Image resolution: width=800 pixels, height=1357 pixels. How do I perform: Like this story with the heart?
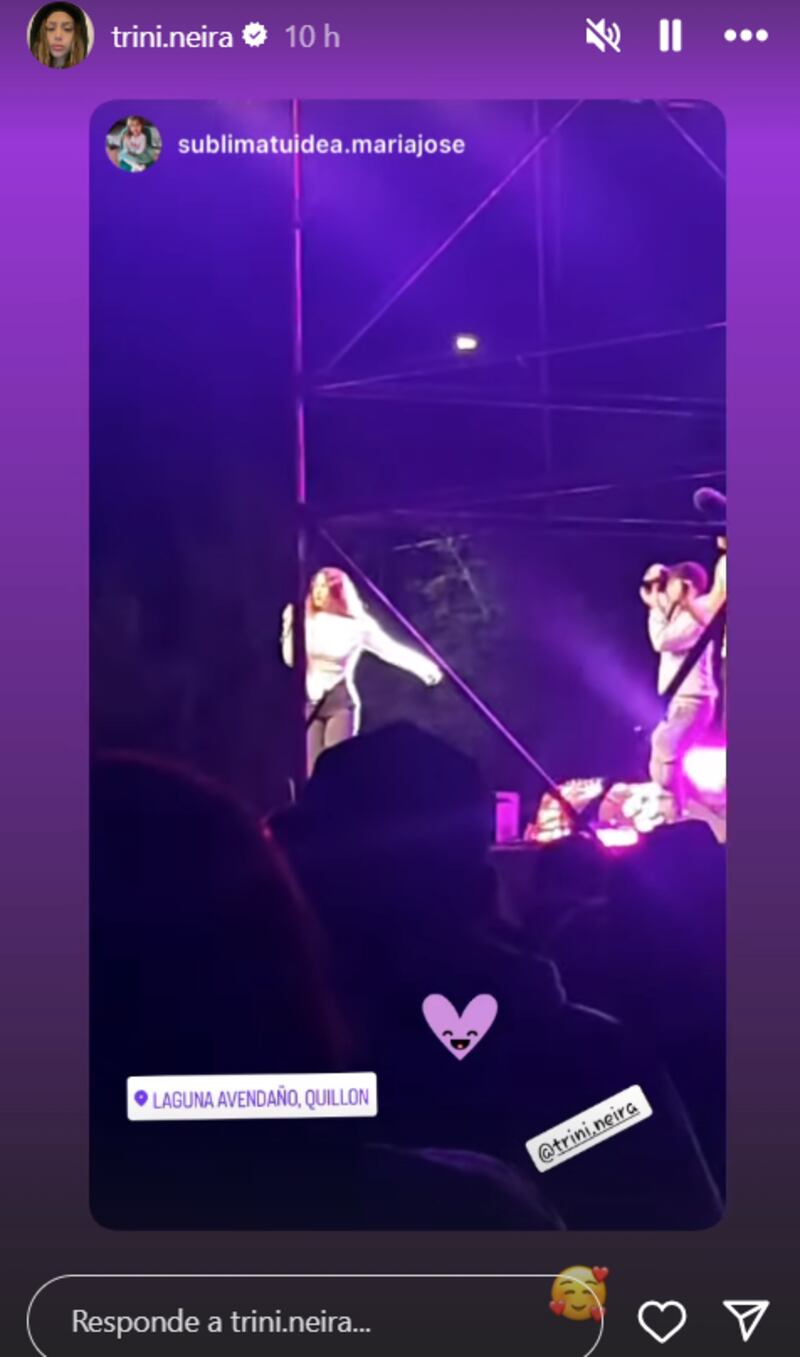[x=662, y=1321]
